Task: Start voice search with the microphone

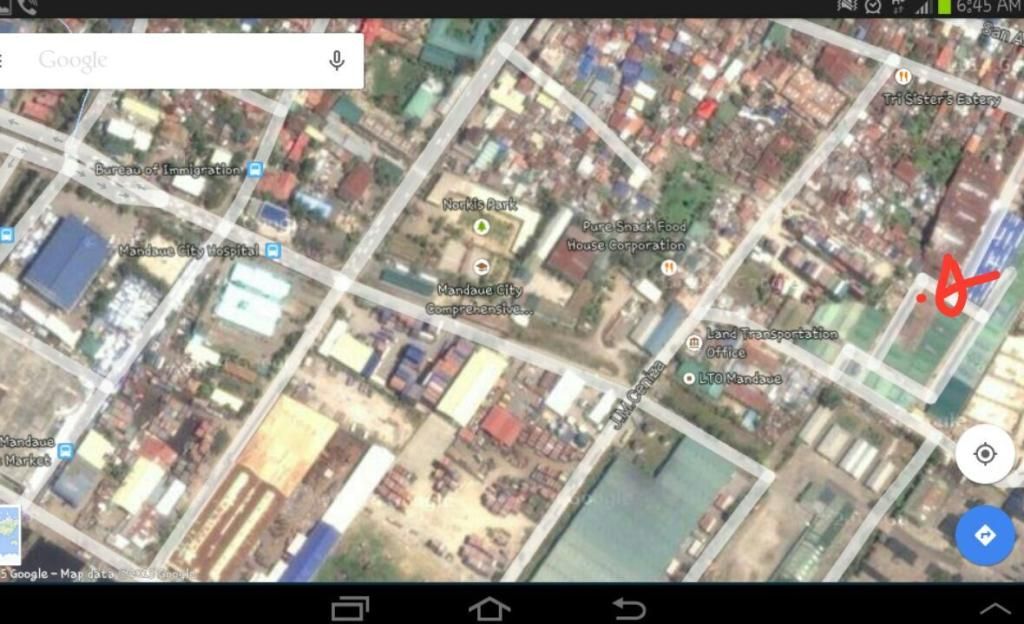Action: click(337, 60)
